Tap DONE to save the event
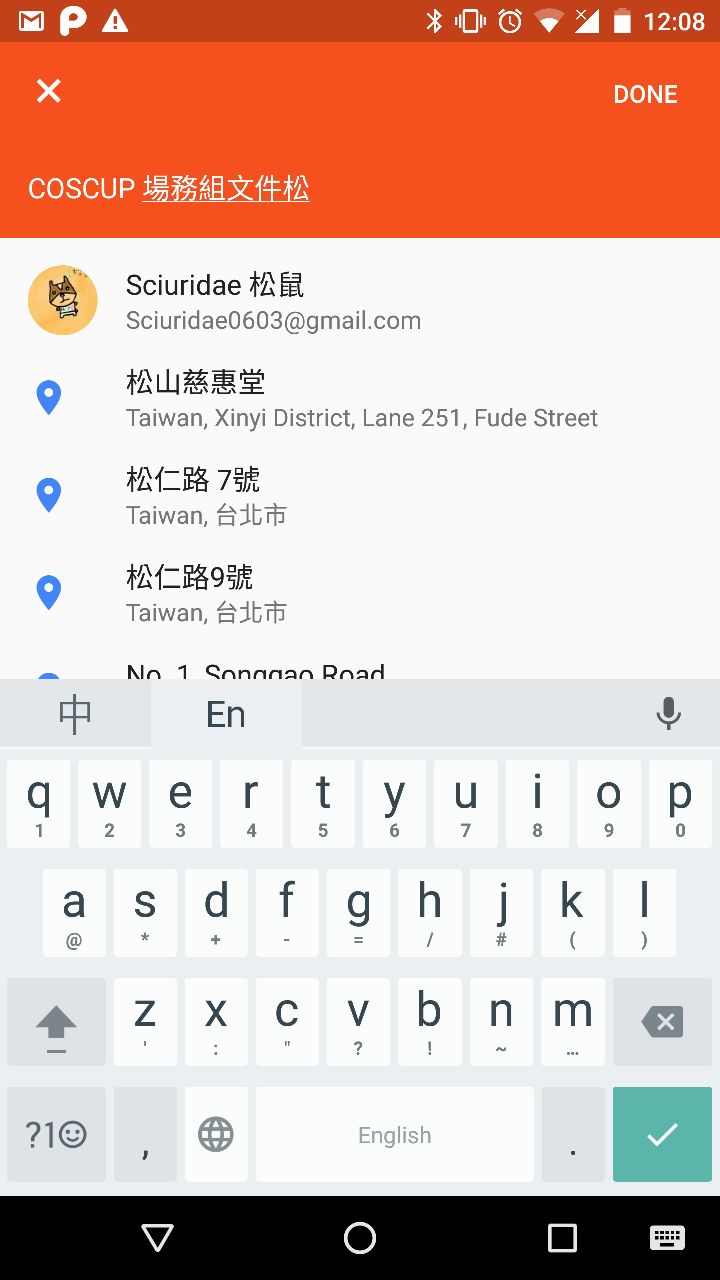Viewport: 720px width, 1280px height. coord(645,94)
